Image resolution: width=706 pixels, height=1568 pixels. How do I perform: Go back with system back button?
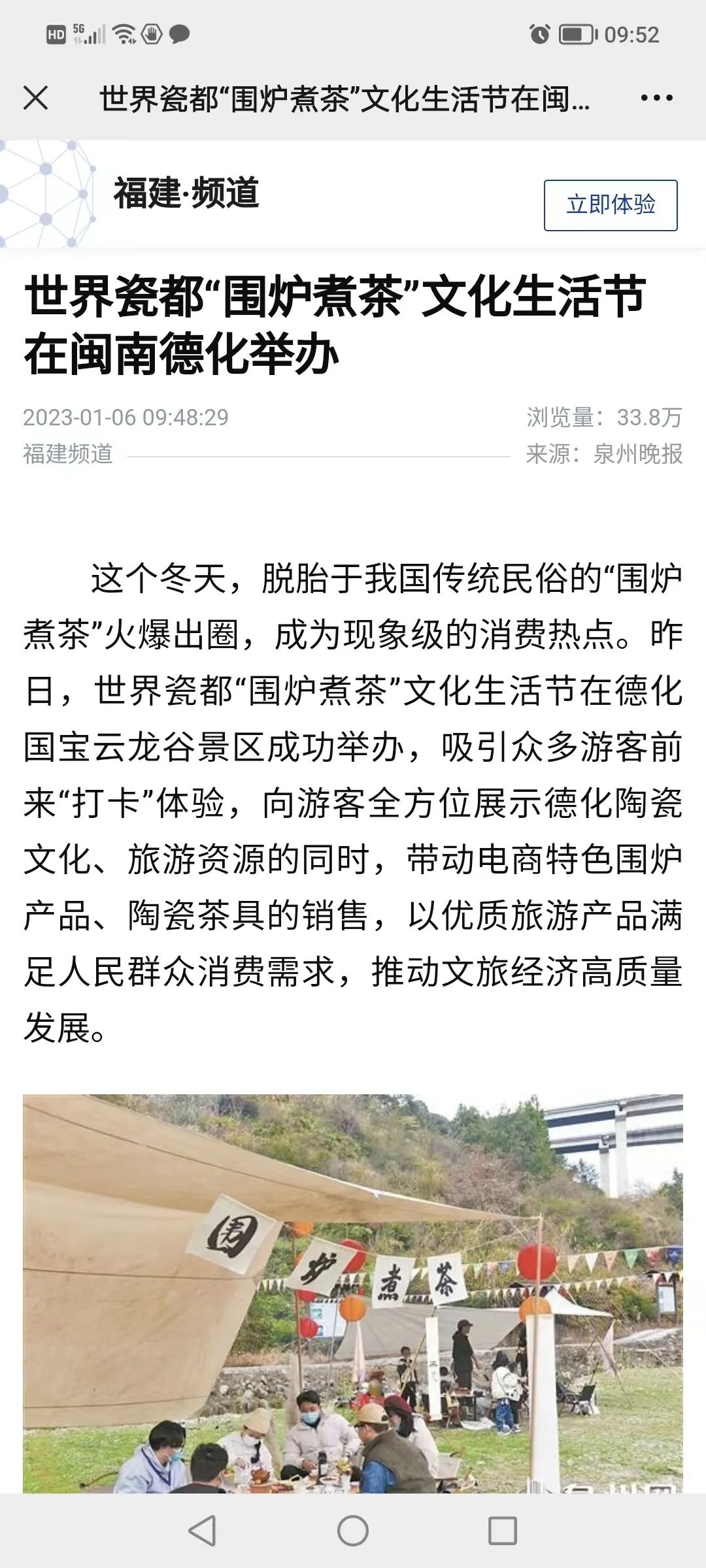tap(202, 1530)
